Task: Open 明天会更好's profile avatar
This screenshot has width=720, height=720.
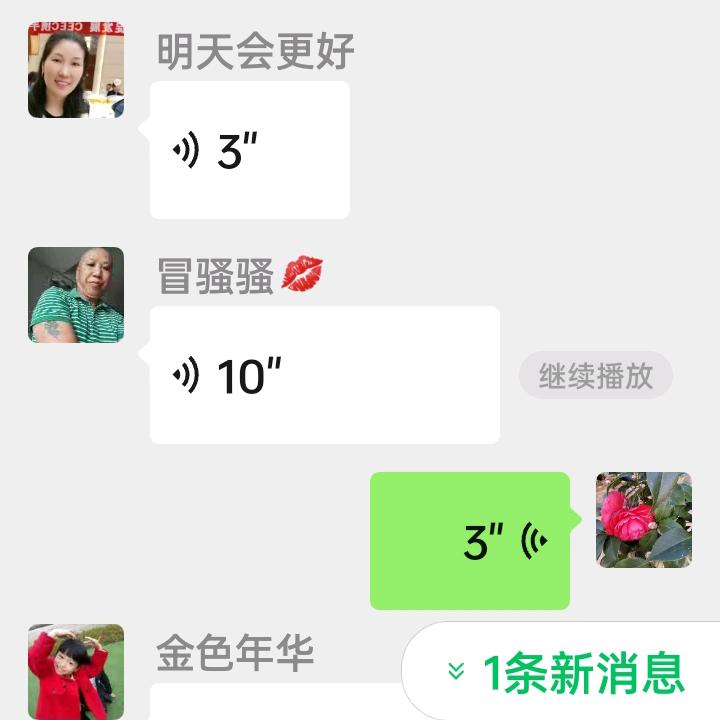Action: tap(76, 70)
